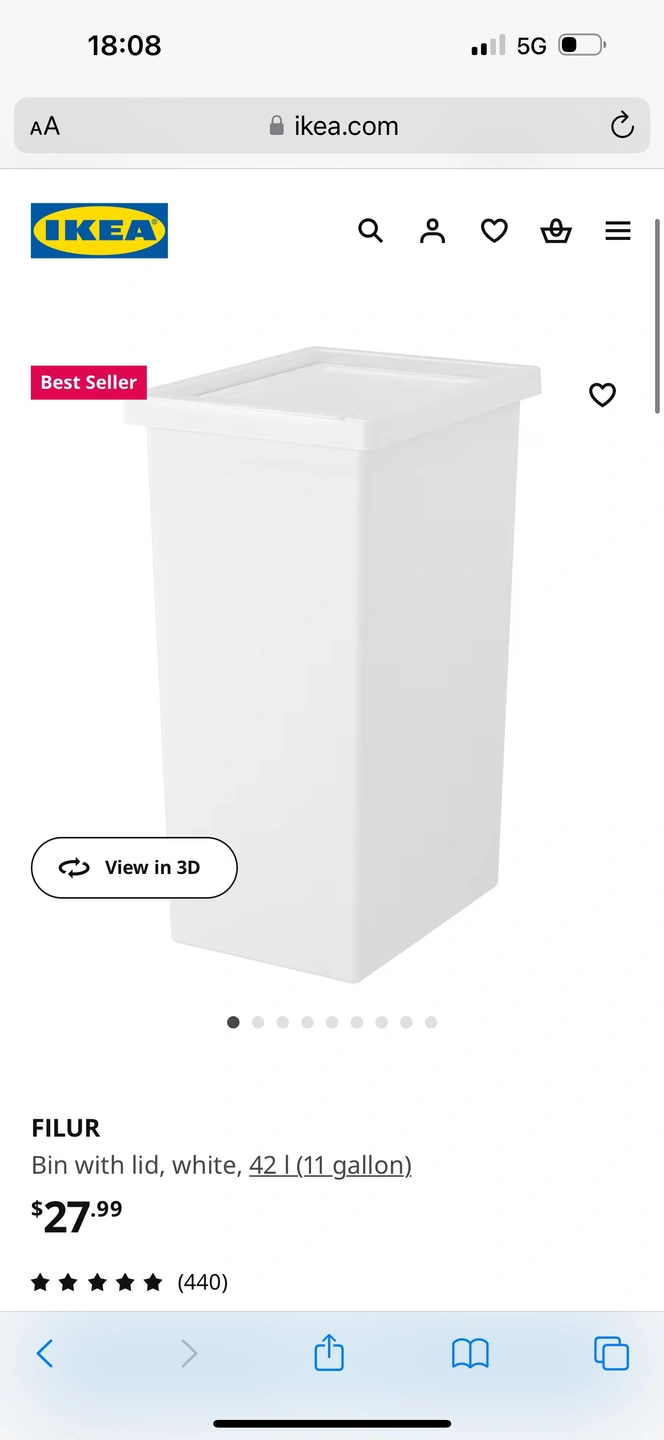Image resolution: width=664 pixels, height=1440 pixels.
Task: Show all open Safari tabs
Action: point(611,1354)
